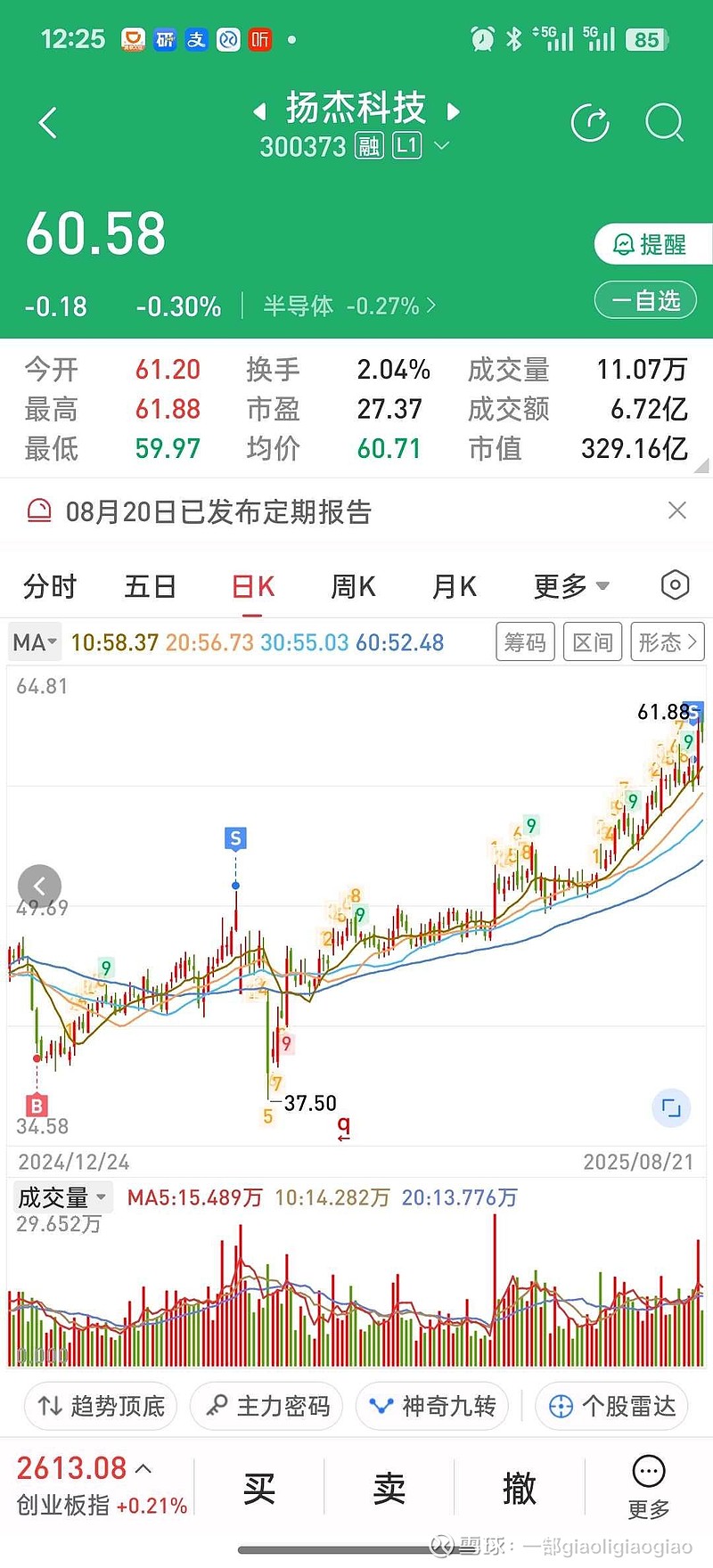
Task: Open the search magnifier icon
Action: tap(664, 123)
